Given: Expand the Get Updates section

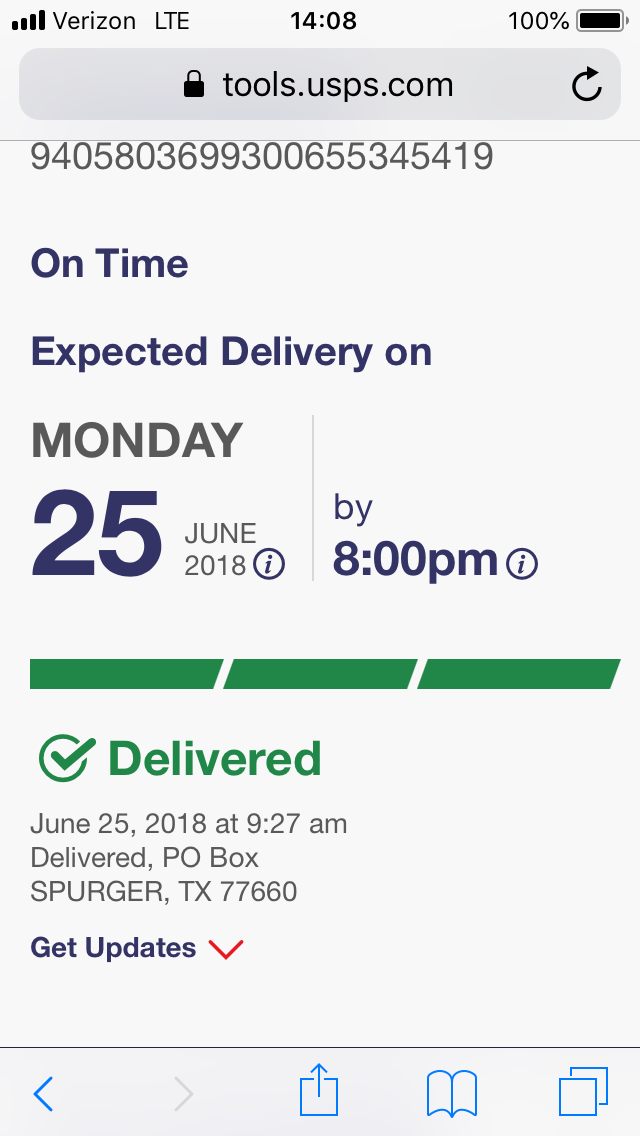Looking at the screenshot, I should click(x=137, y=948).
